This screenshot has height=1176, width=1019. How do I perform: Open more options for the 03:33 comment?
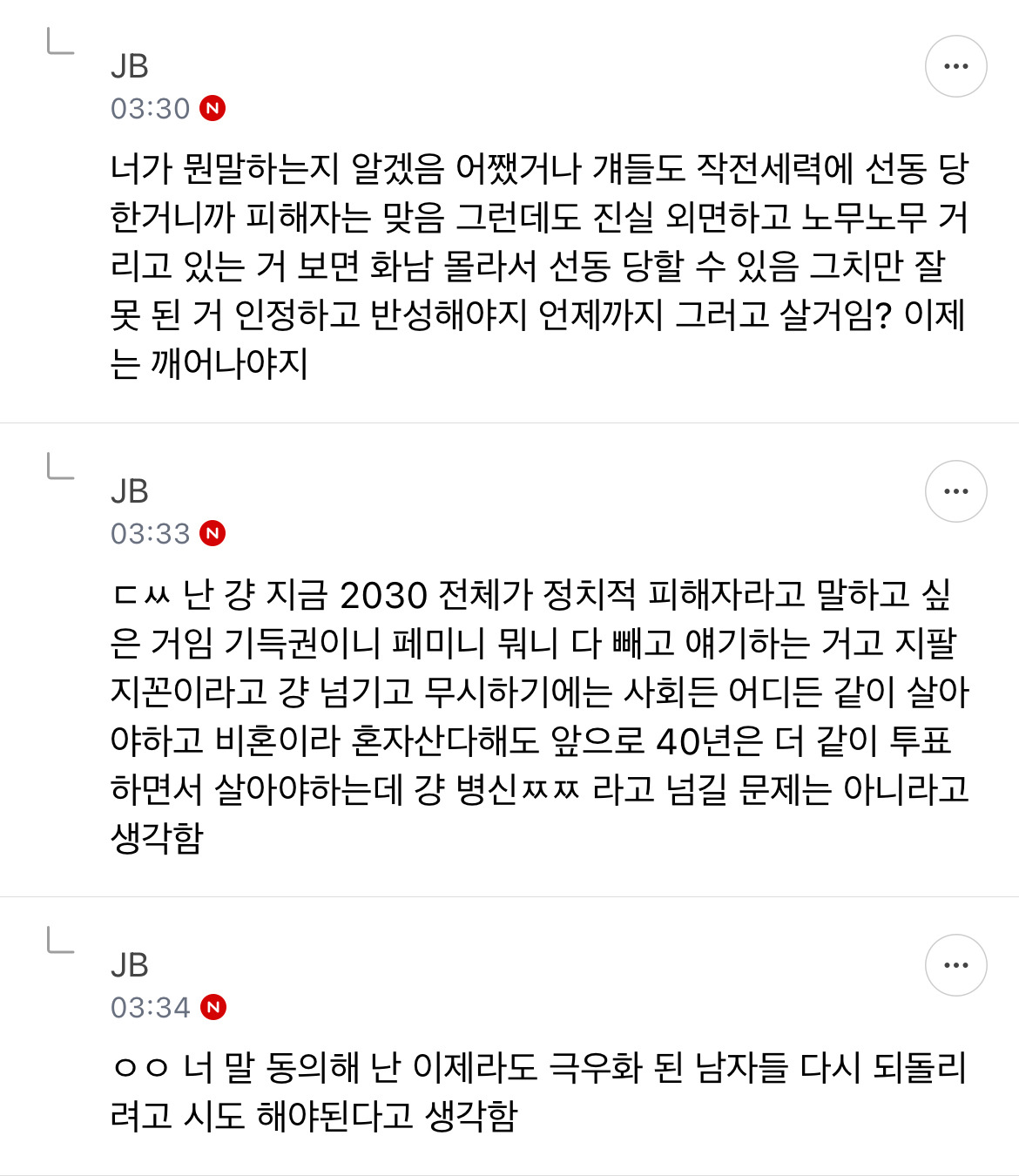coord(955,491)
